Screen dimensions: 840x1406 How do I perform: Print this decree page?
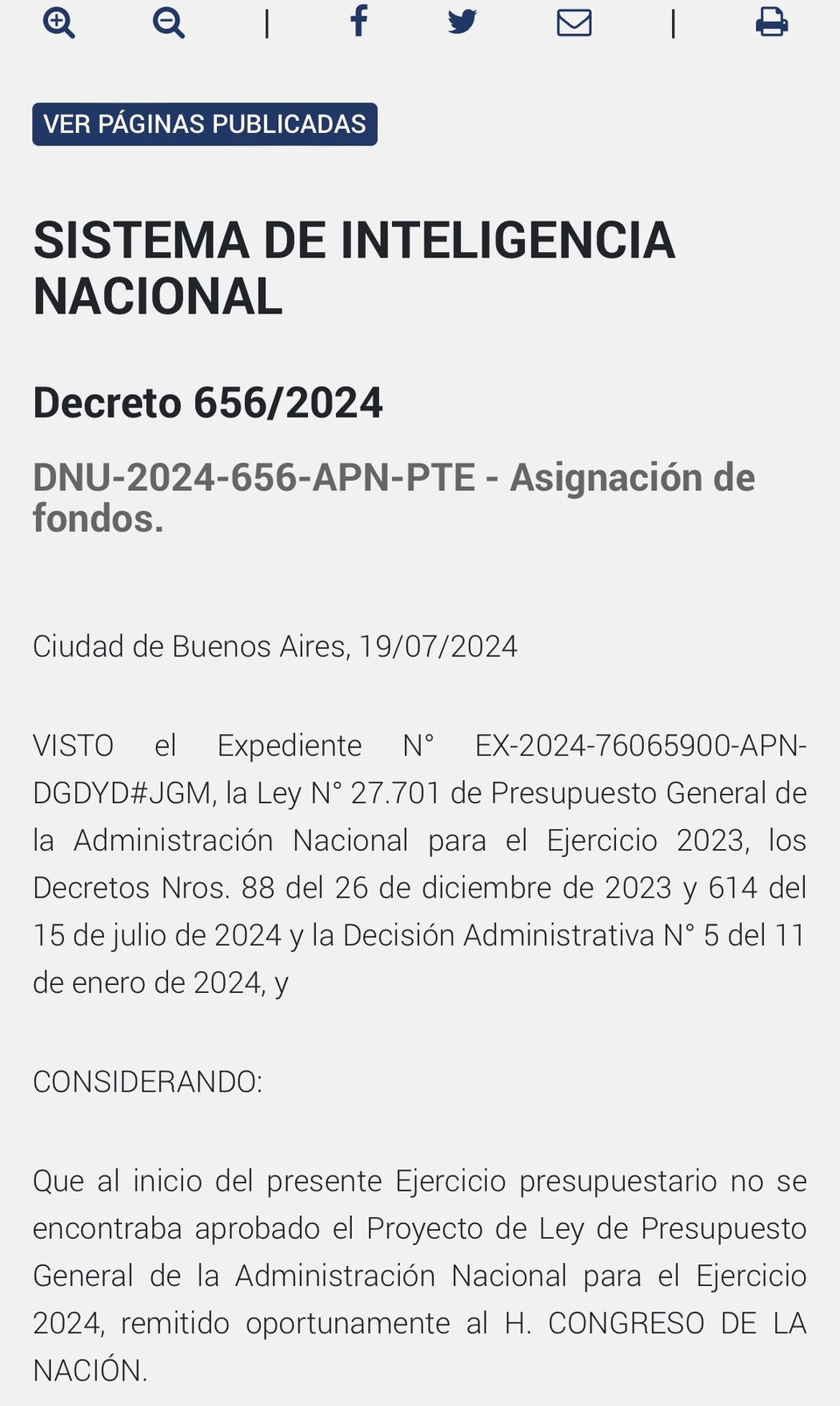coord(772,22)
